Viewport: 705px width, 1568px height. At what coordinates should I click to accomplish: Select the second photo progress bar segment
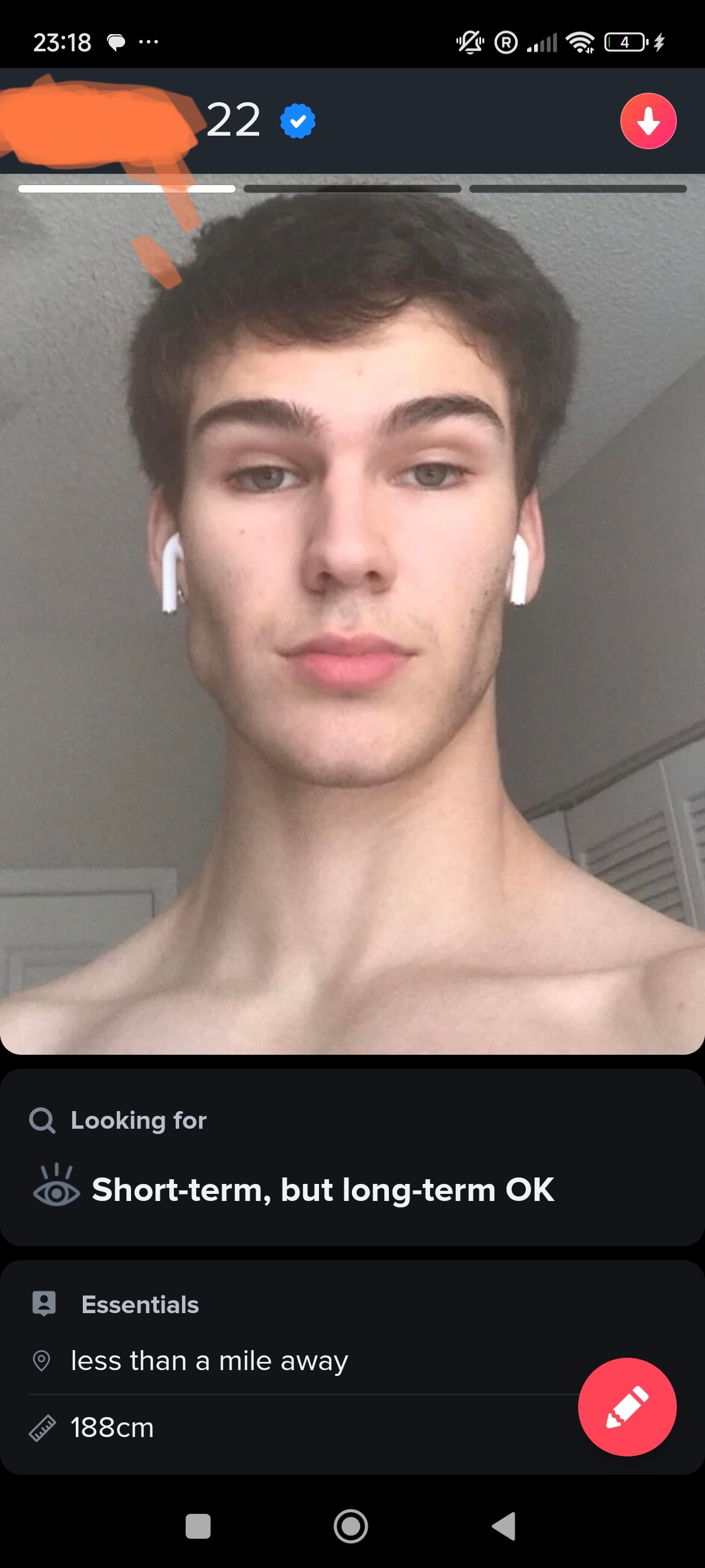click(x=352, y=189)
